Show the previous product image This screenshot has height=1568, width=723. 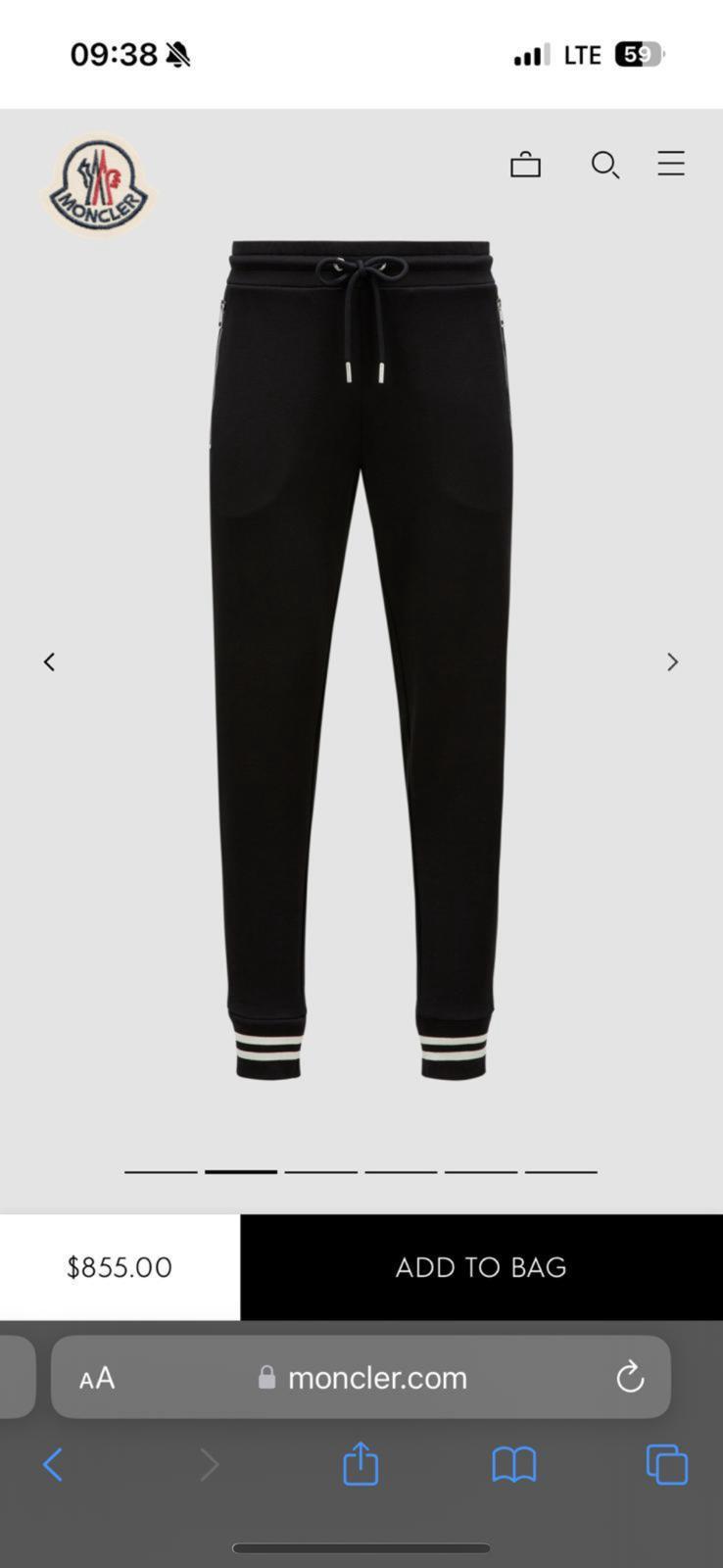click(x=49, y=662)
